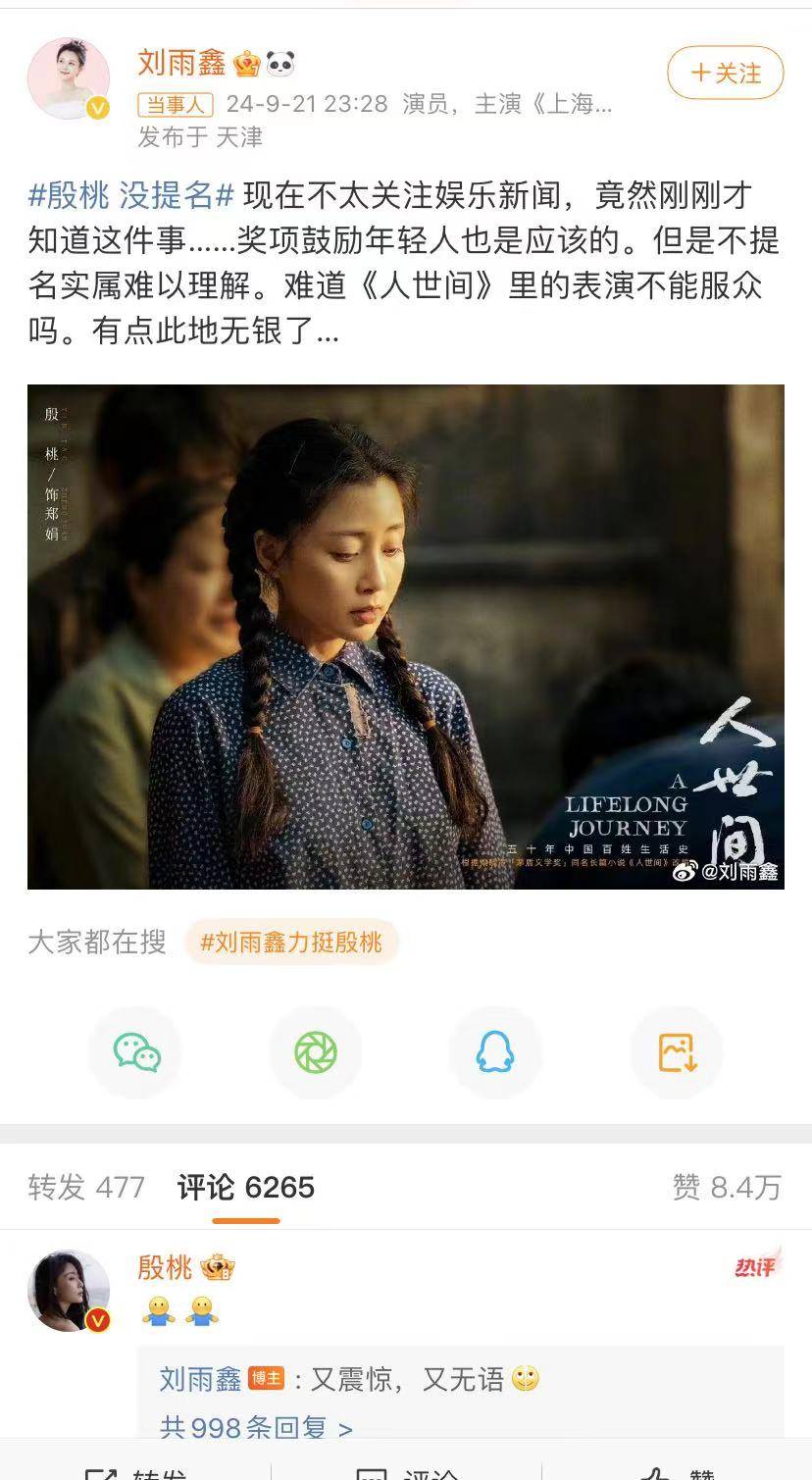
Task: Open 刘雨鑫's profile avatar
Action: pyautogui.click(x=69, y=79)
